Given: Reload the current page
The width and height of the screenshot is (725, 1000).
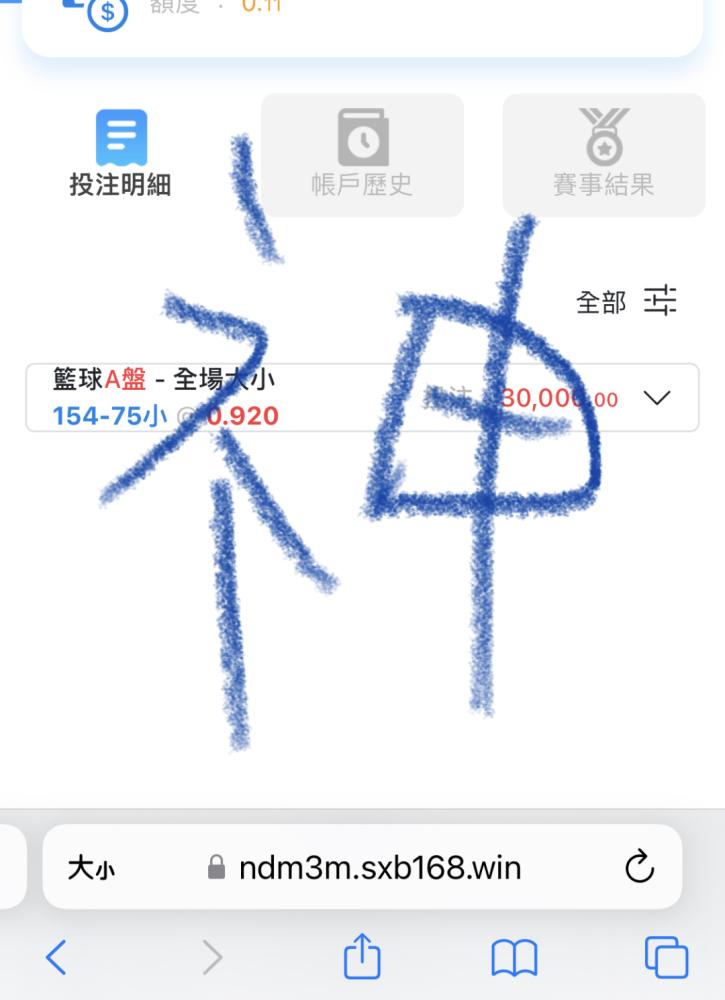Looking at the screenshot, I should coord(638,868).
